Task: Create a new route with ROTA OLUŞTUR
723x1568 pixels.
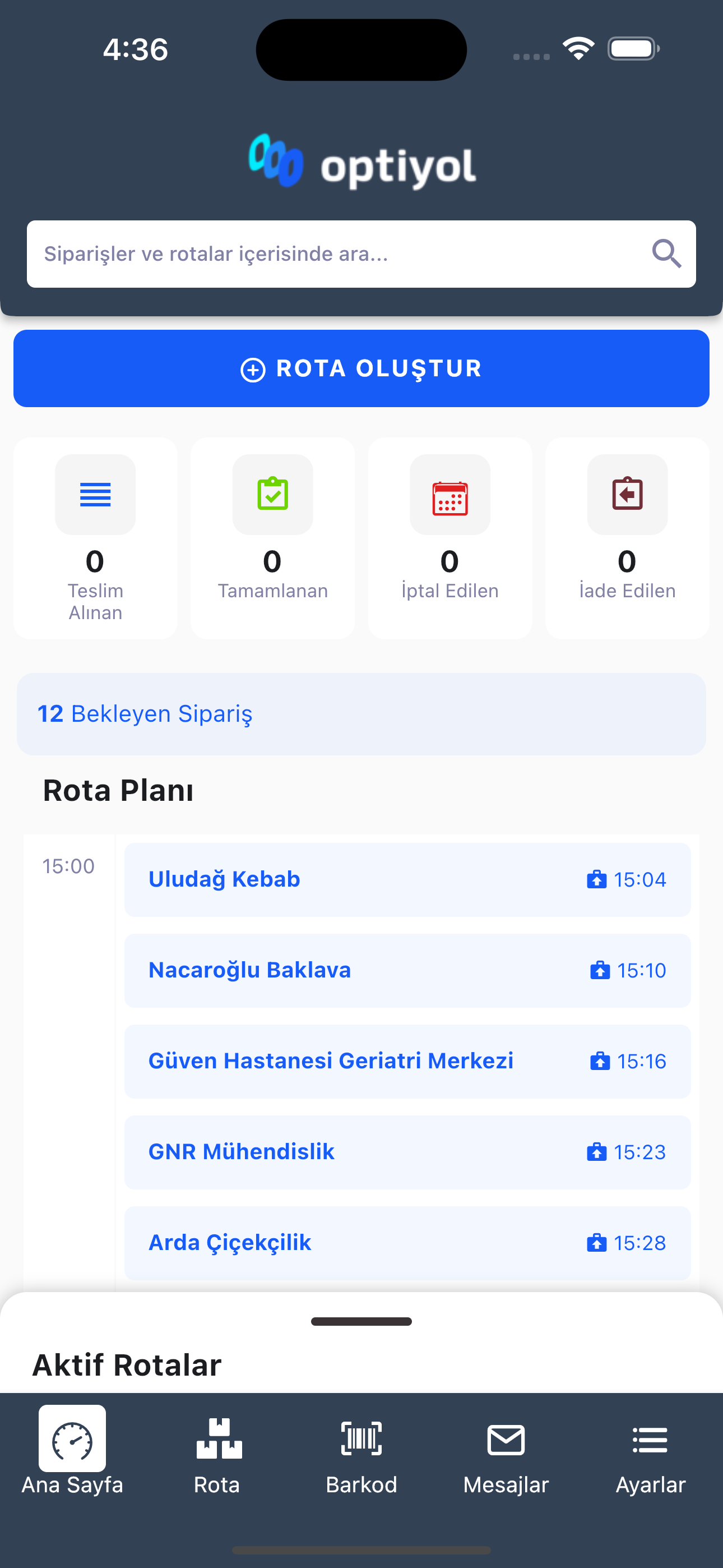Action: click(x=361, y=368)
